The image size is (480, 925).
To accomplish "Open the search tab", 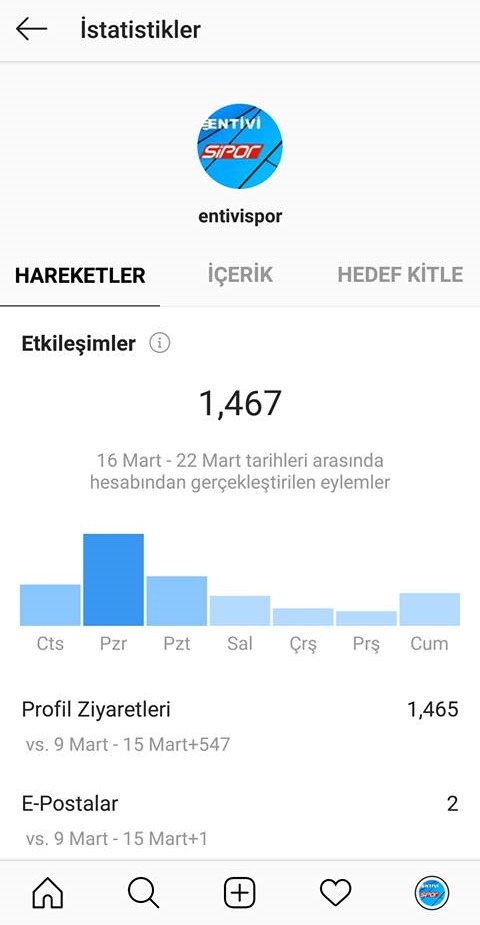I will click(143, 892).
